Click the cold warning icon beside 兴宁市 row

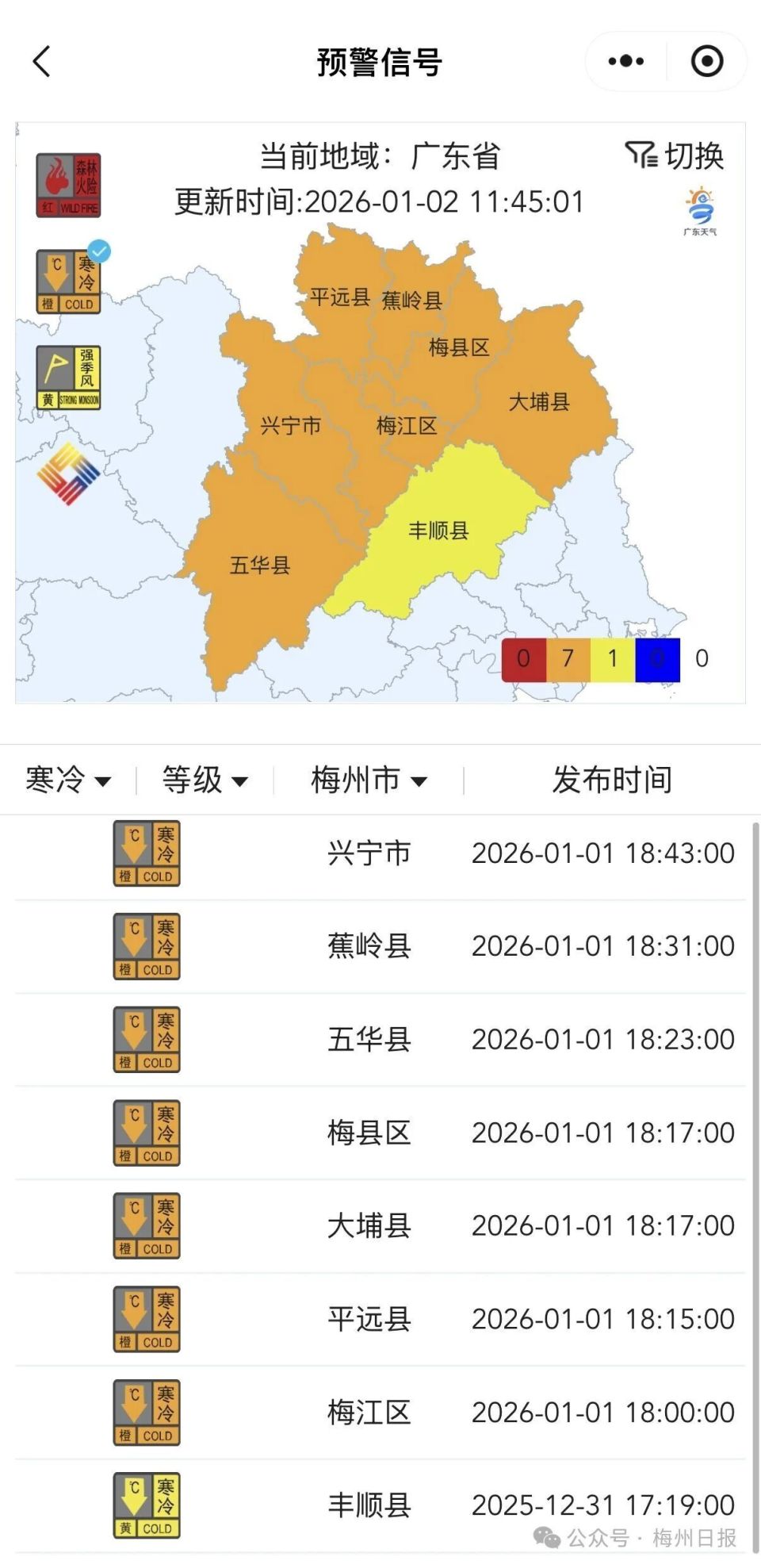(147, 853)
